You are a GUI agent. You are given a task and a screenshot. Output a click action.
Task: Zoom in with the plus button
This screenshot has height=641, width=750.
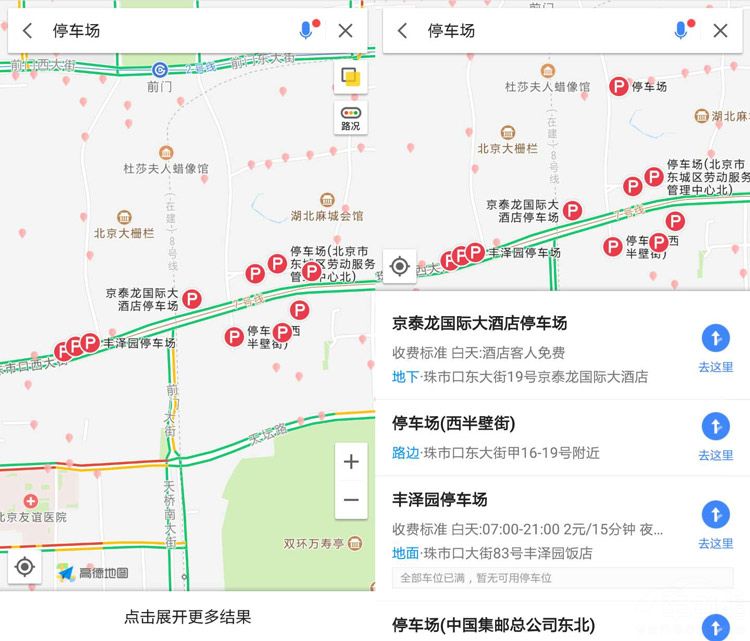[350, 462]
